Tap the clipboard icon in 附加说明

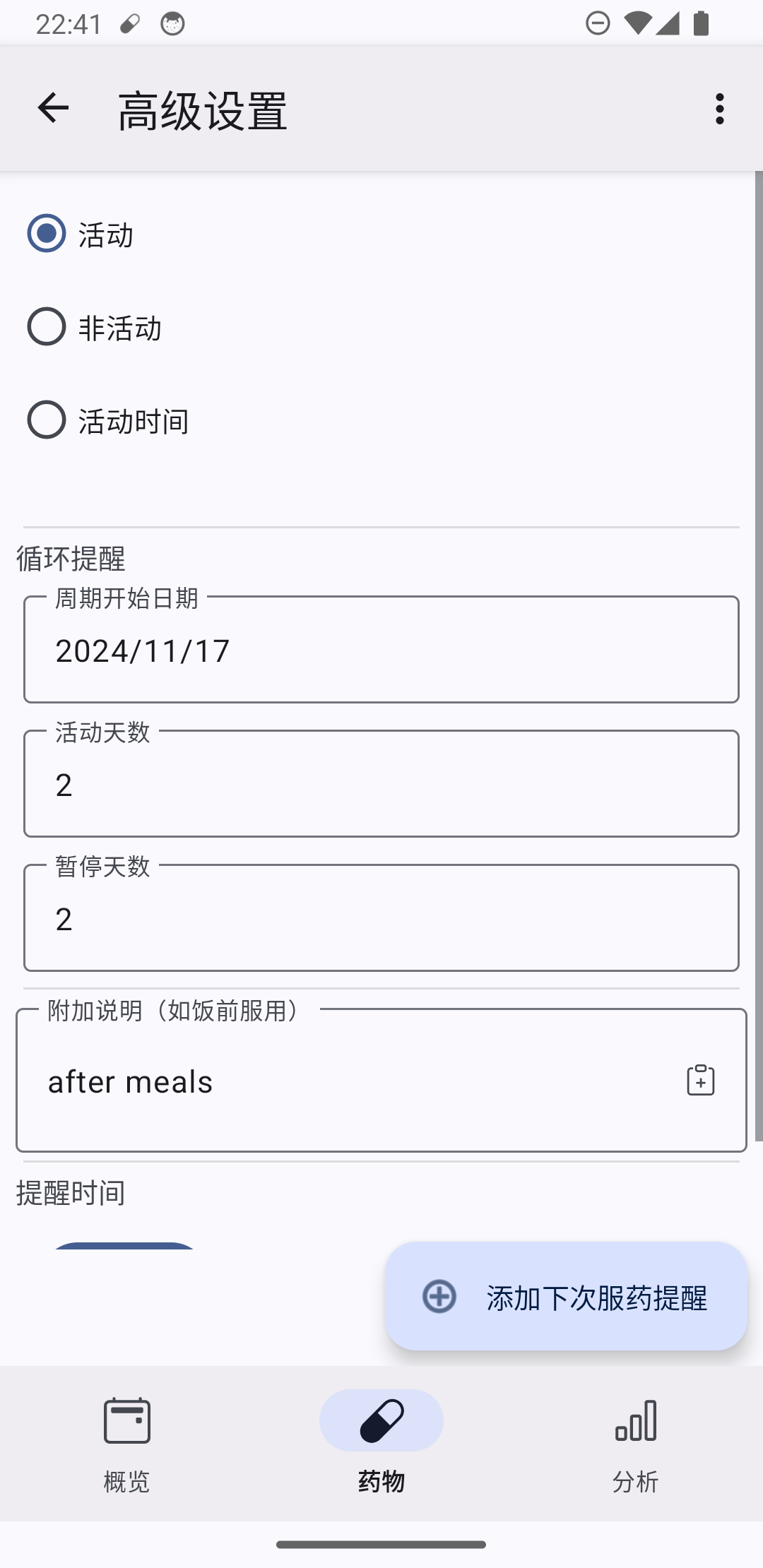click(x=701, y=1081)
